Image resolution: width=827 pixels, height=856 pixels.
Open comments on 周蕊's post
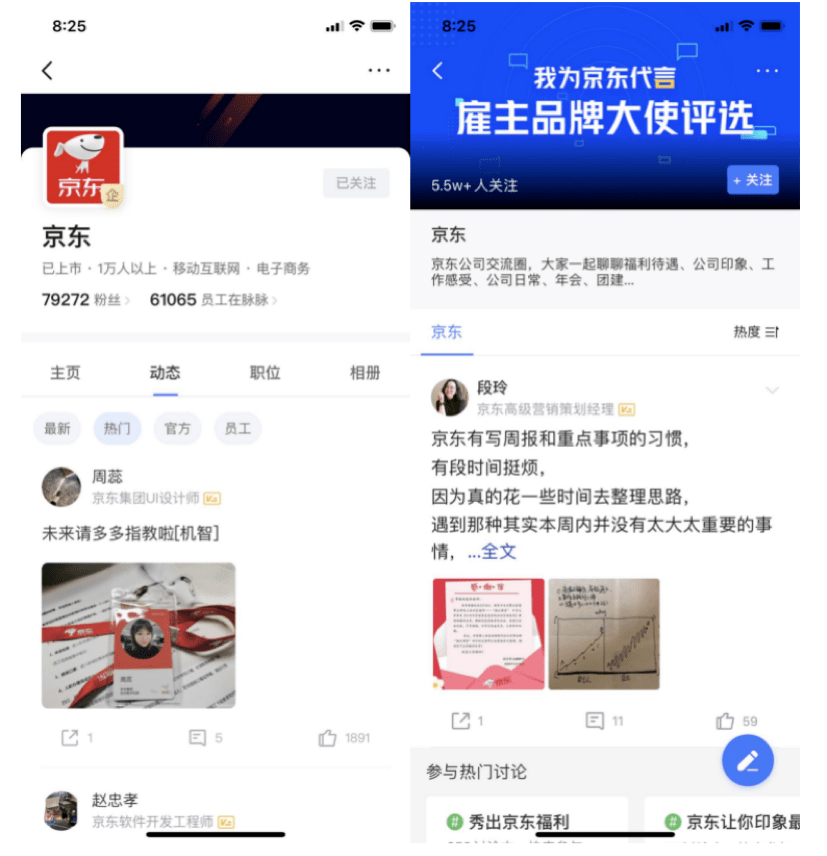pos(206,738)
